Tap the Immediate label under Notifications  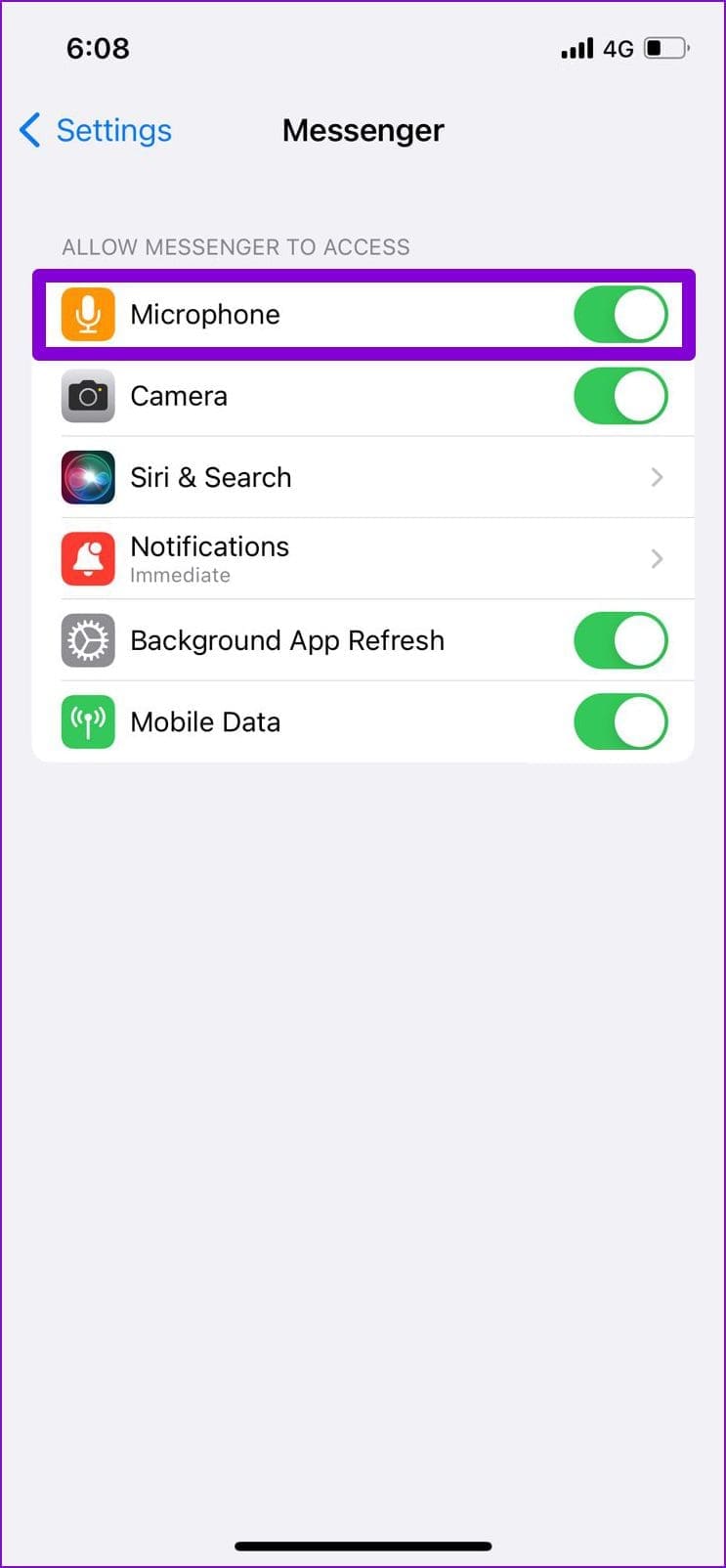coord(180,576)
